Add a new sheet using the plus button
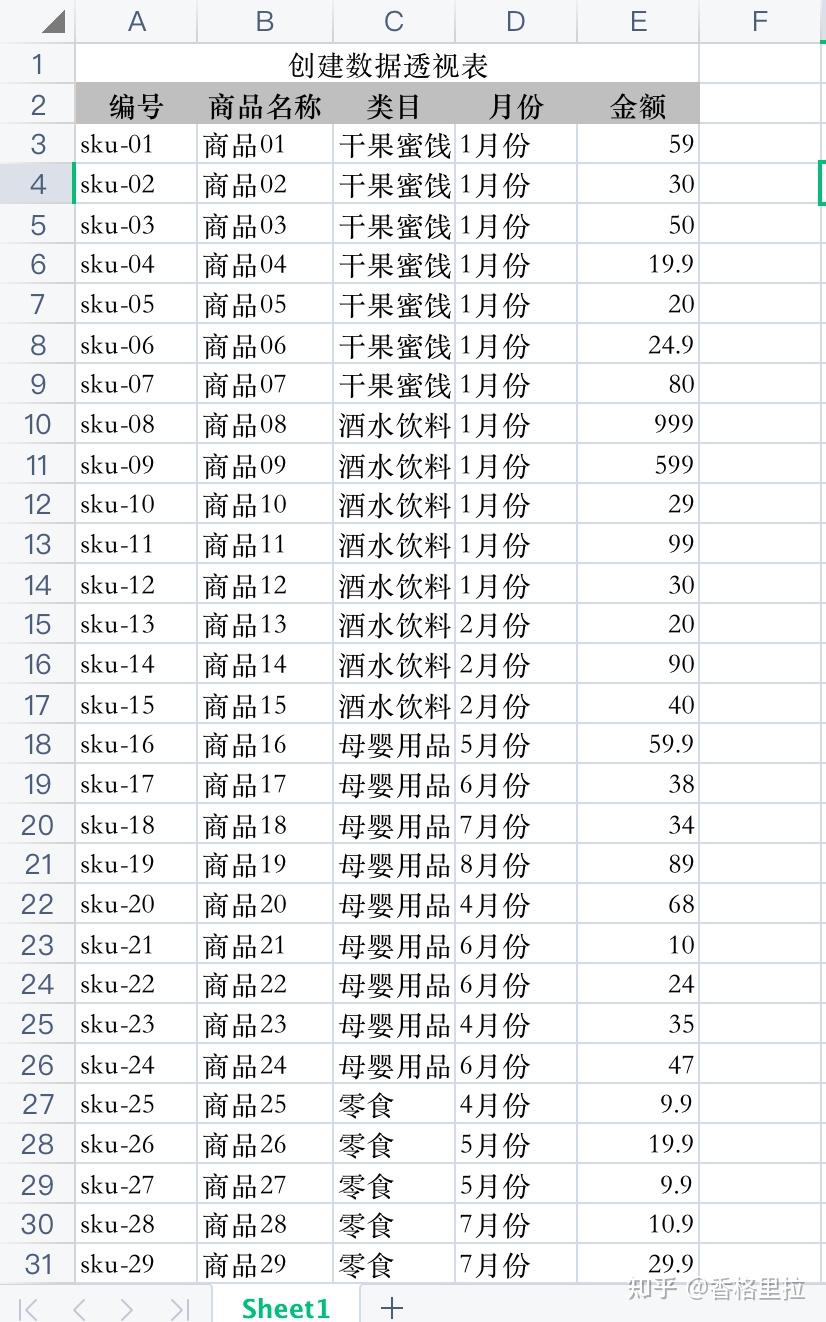Viewport: 826px width, 1322px height. pos(391,1307)
